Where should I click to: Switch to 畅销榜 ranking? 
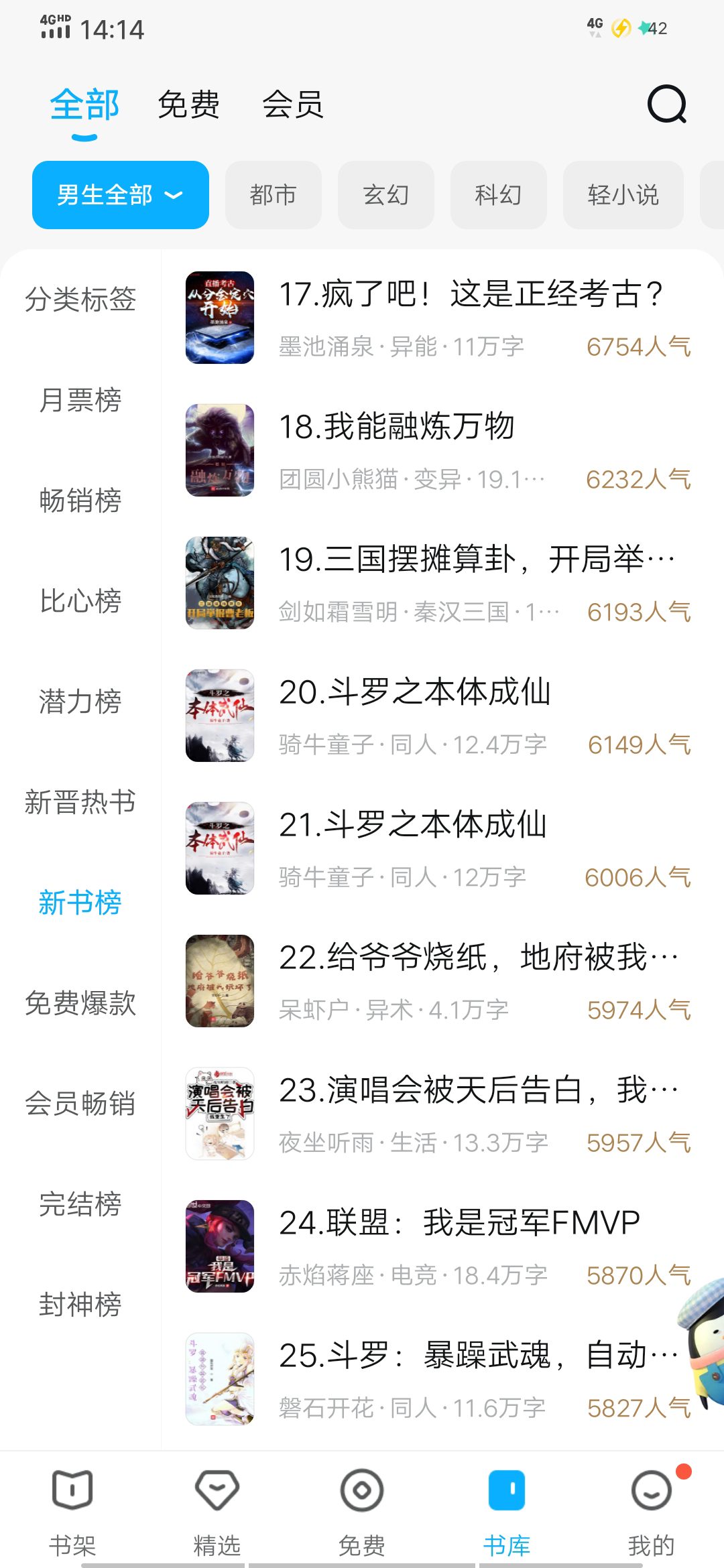coord(80,501)
